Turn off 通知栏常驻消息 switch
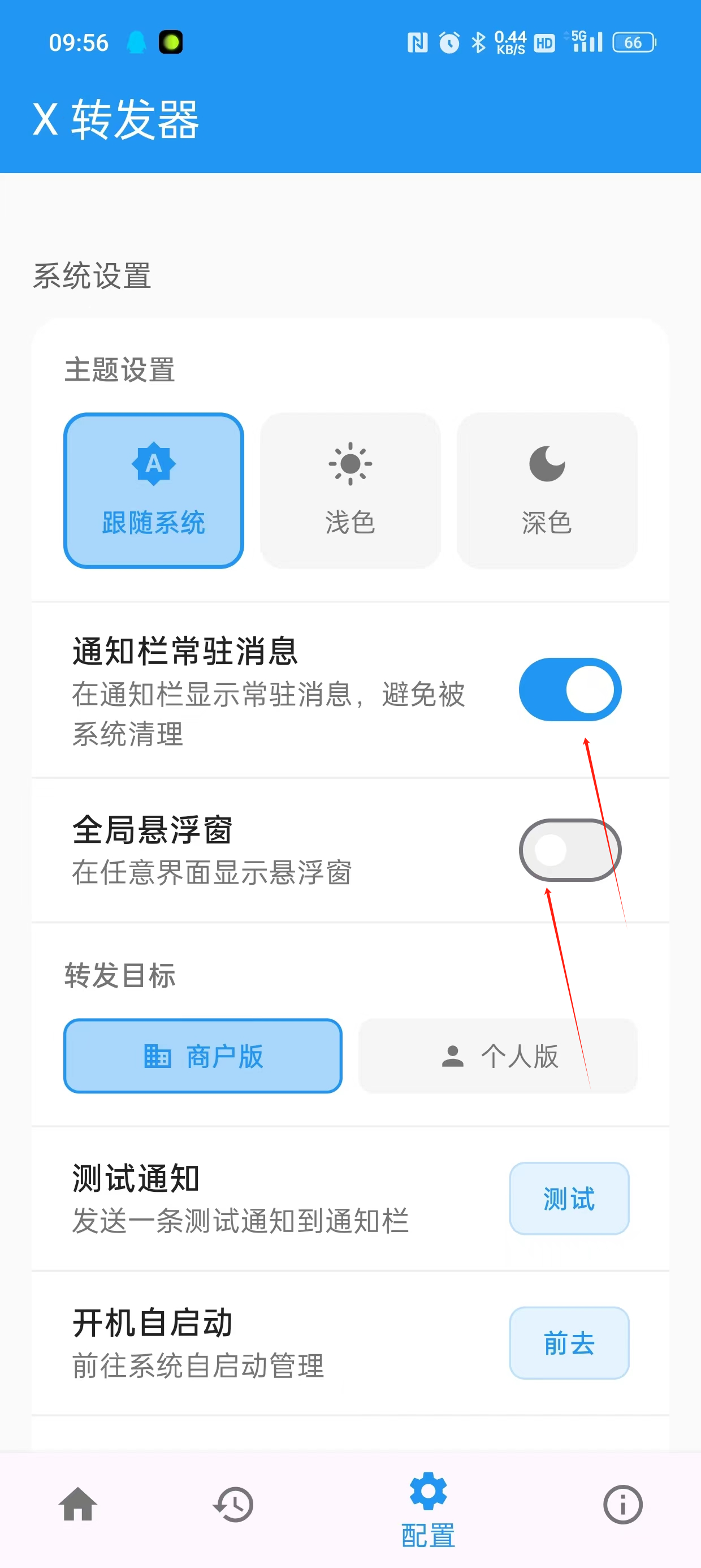This screenshot has height=1568, width=701. point(570,690)
